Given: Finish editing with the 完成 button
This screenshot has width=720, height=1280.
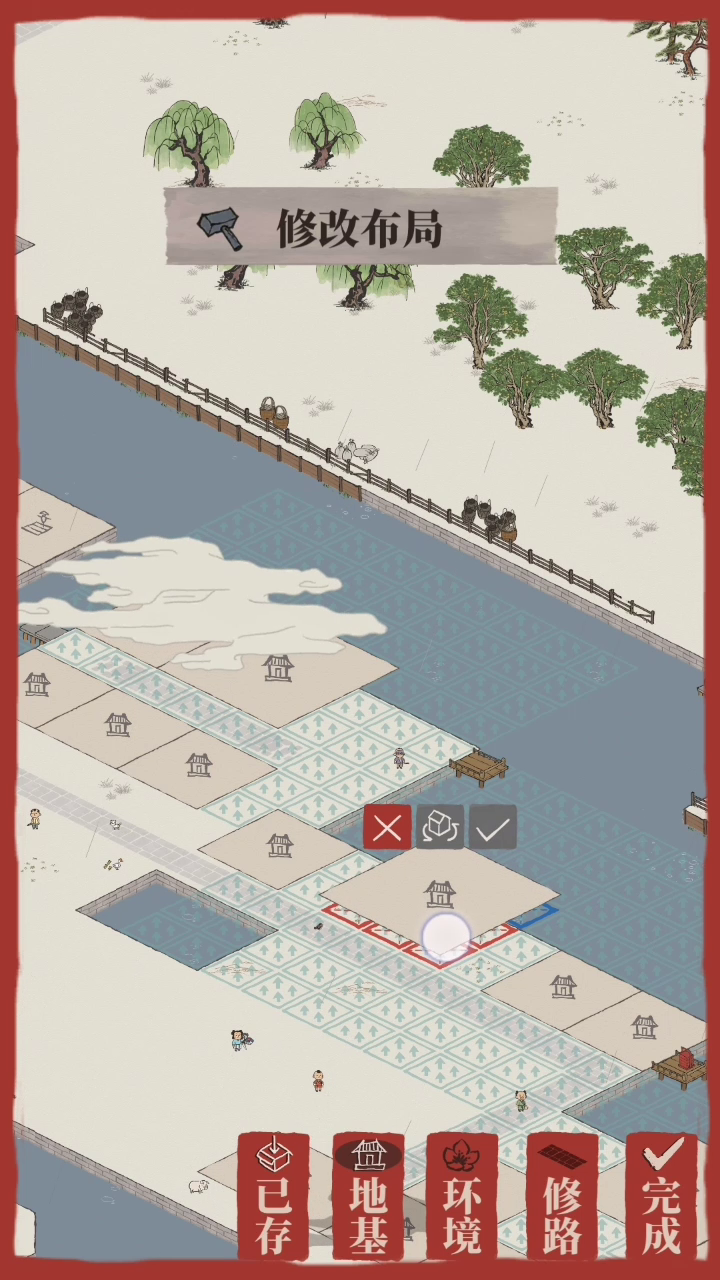Looking at the screenshot, I should [x=661, y=1196].
